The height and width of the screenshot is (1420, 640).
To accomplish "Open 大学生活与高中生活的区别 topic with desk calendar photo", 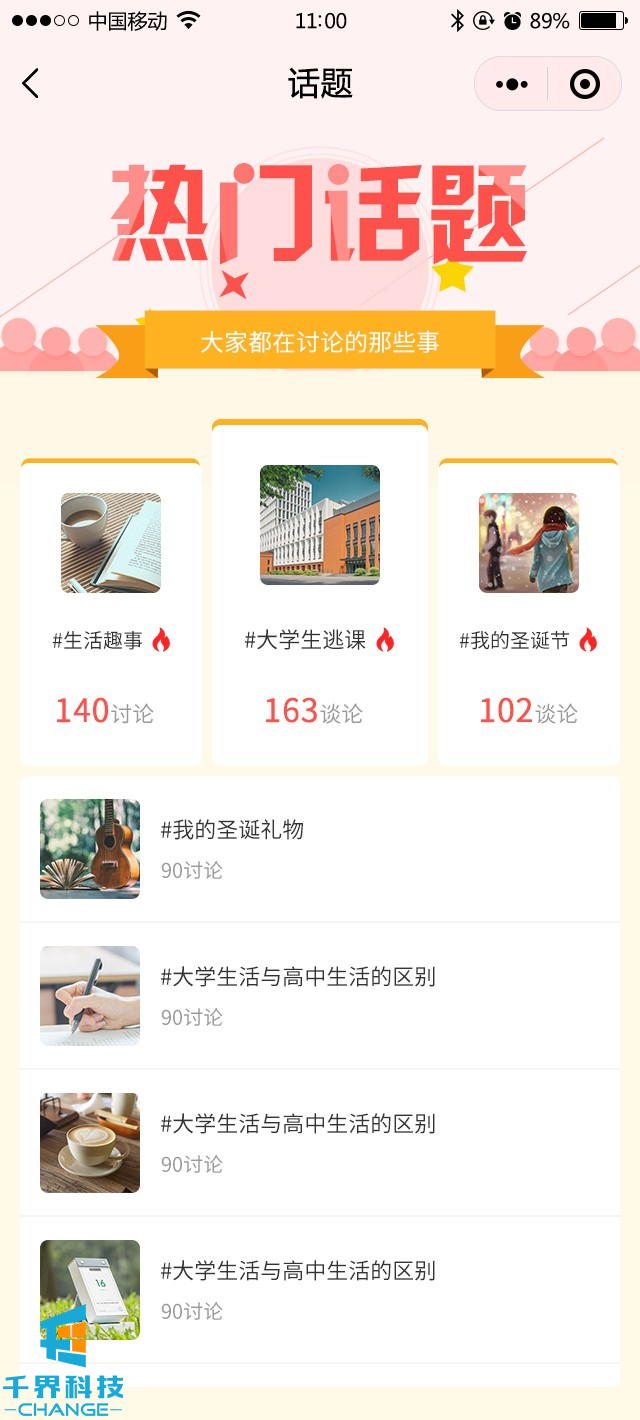I will pyautogui.click(x=320, y=1290).
